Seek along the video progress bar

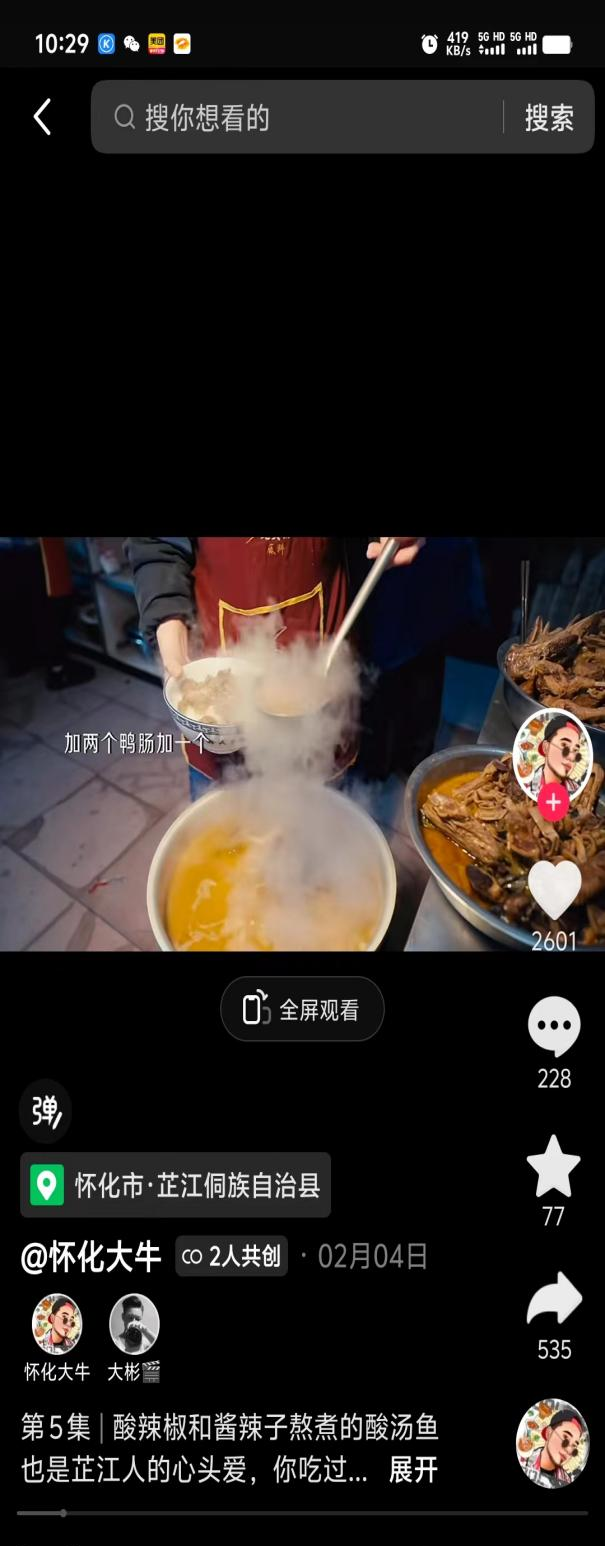(x=302, y=1513)
